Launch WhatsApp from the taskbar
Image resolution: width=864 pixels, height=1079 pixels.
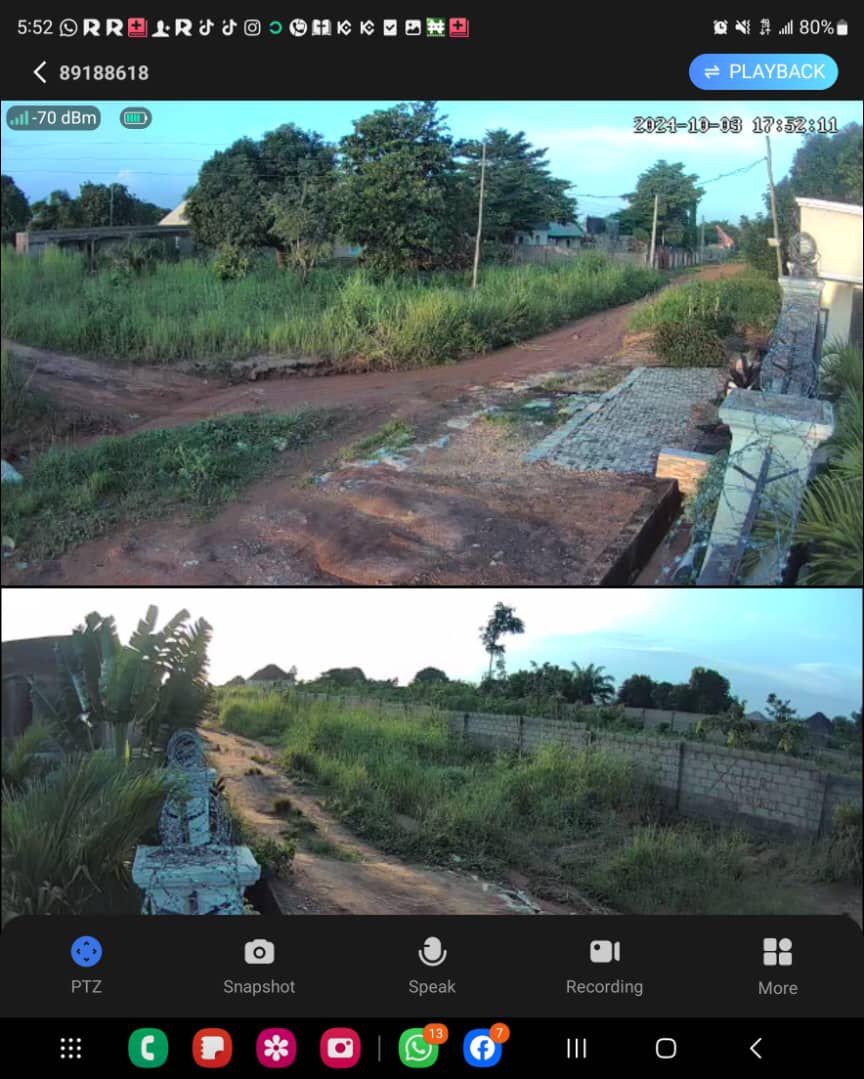click(418, 1048)
